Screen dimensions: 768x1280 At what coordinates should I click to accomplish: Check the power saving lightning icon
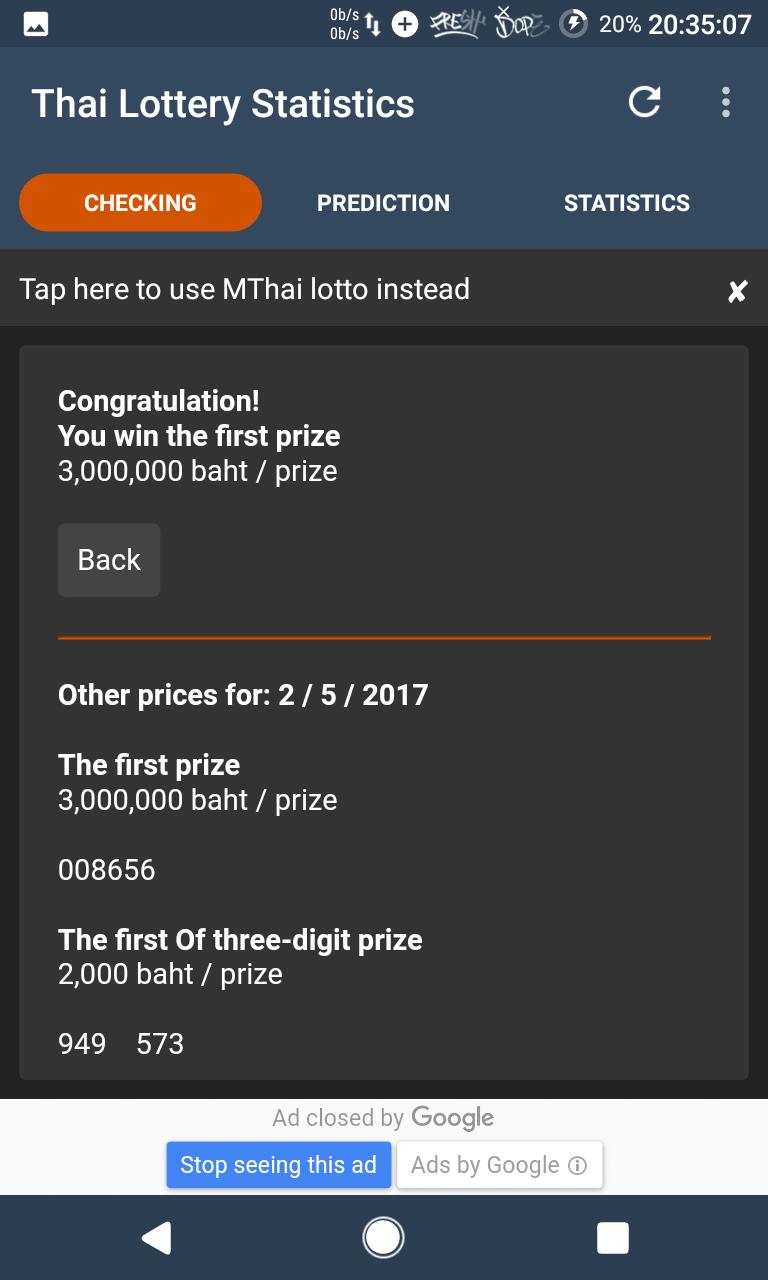pyautogui.click(x=575, y=22)
